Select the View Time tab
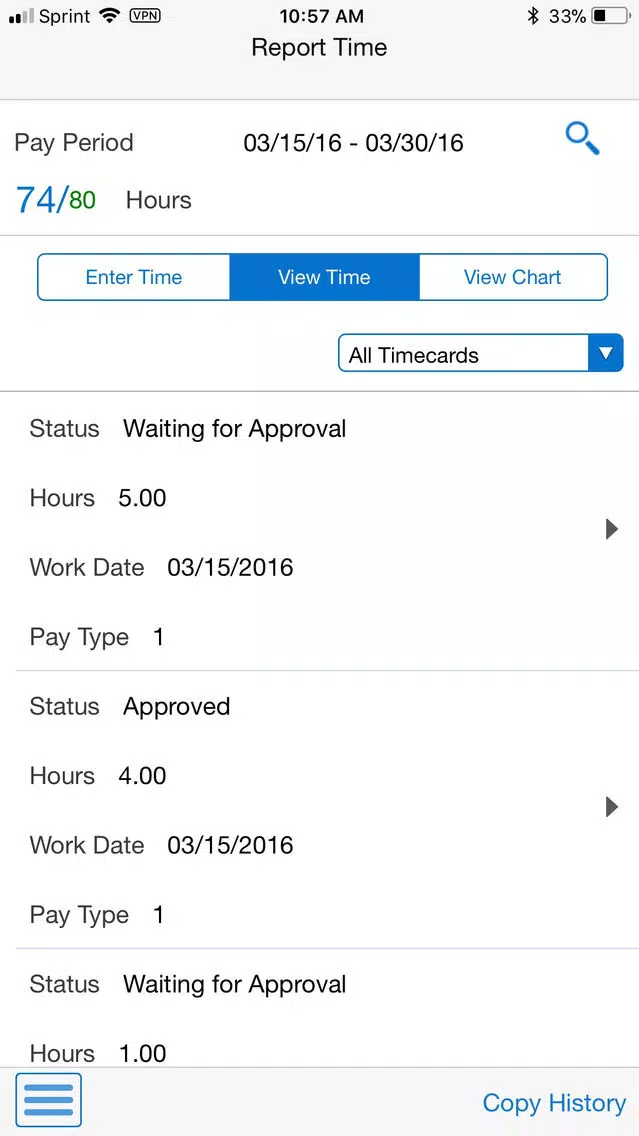The height and width of the screenshot is (1136, 639). tap(325, 277)
